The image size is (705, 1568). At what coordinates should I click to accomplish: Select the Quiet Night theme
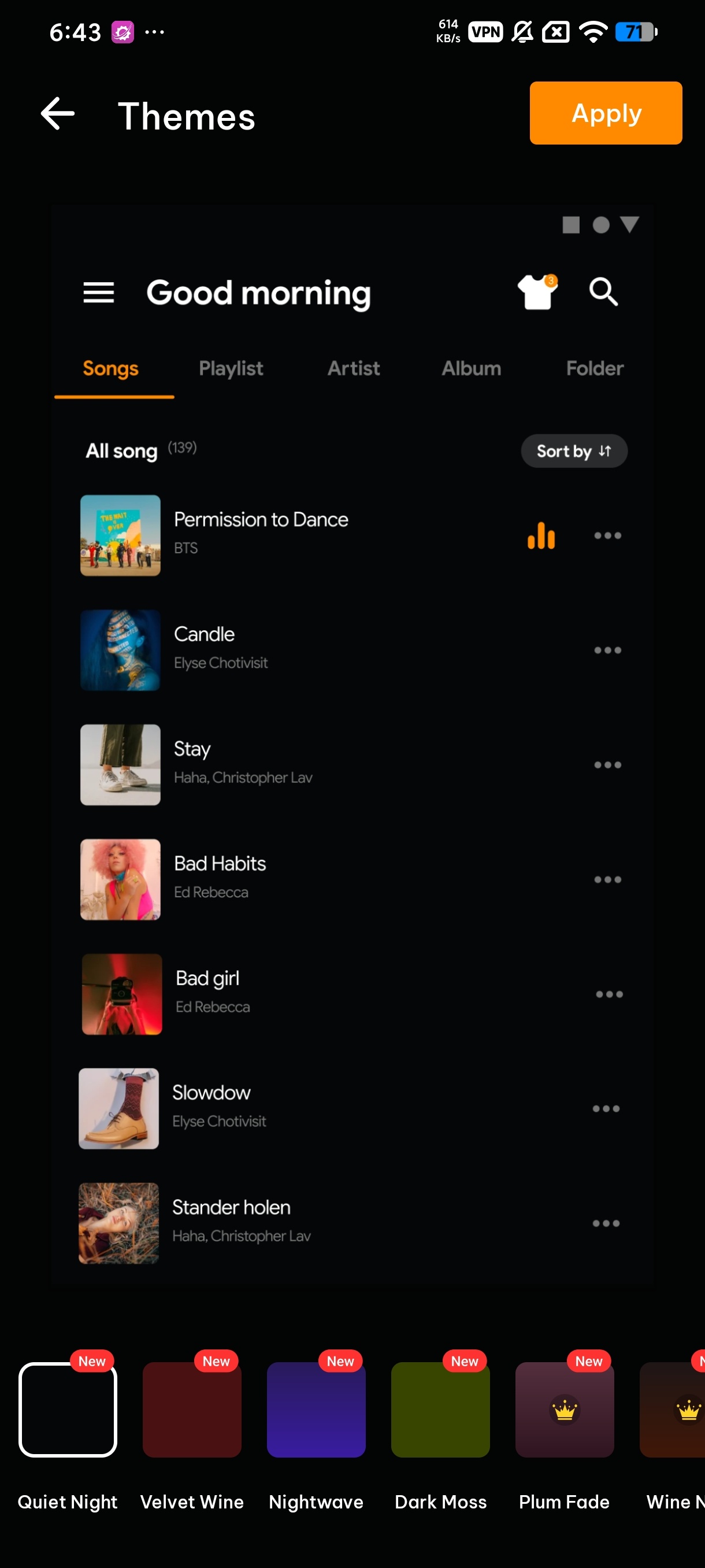(x=68, y=1409)
